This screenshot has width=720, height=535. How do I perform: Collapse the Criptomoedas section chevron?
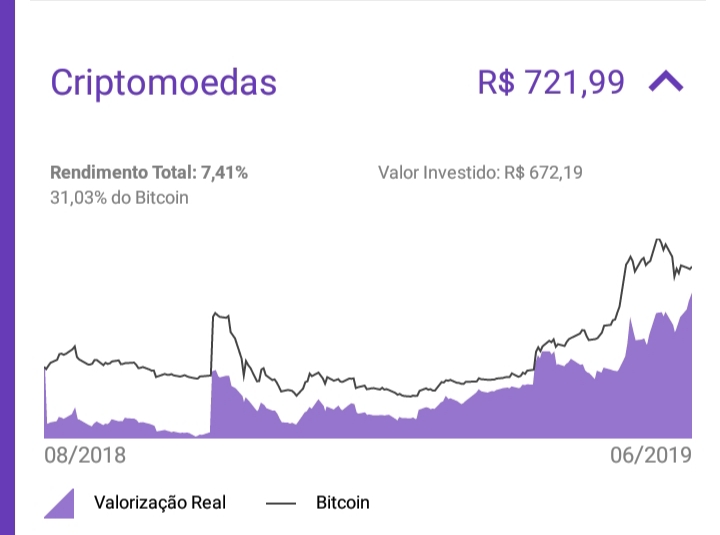pos(666,82)
